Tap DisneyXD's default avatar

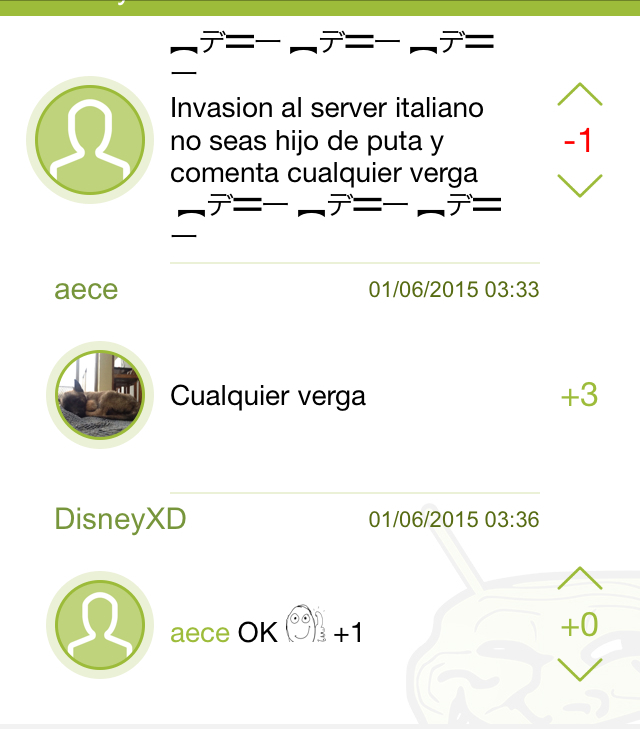click(x=99, y=626)
